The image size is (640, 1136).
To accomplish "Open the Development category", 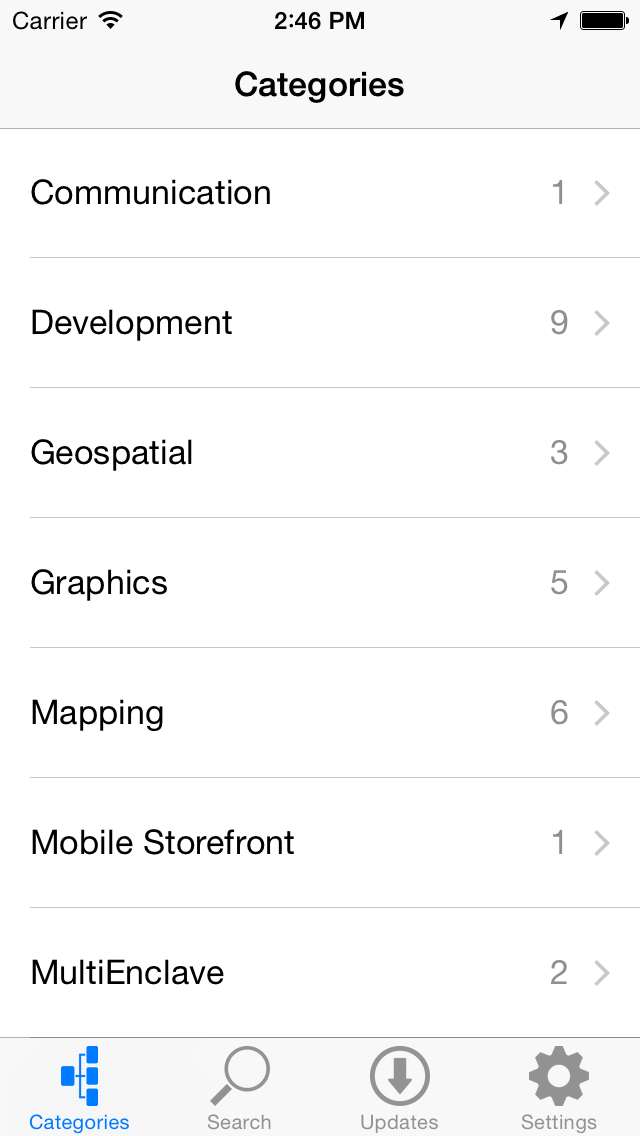I will pos(320,322).
